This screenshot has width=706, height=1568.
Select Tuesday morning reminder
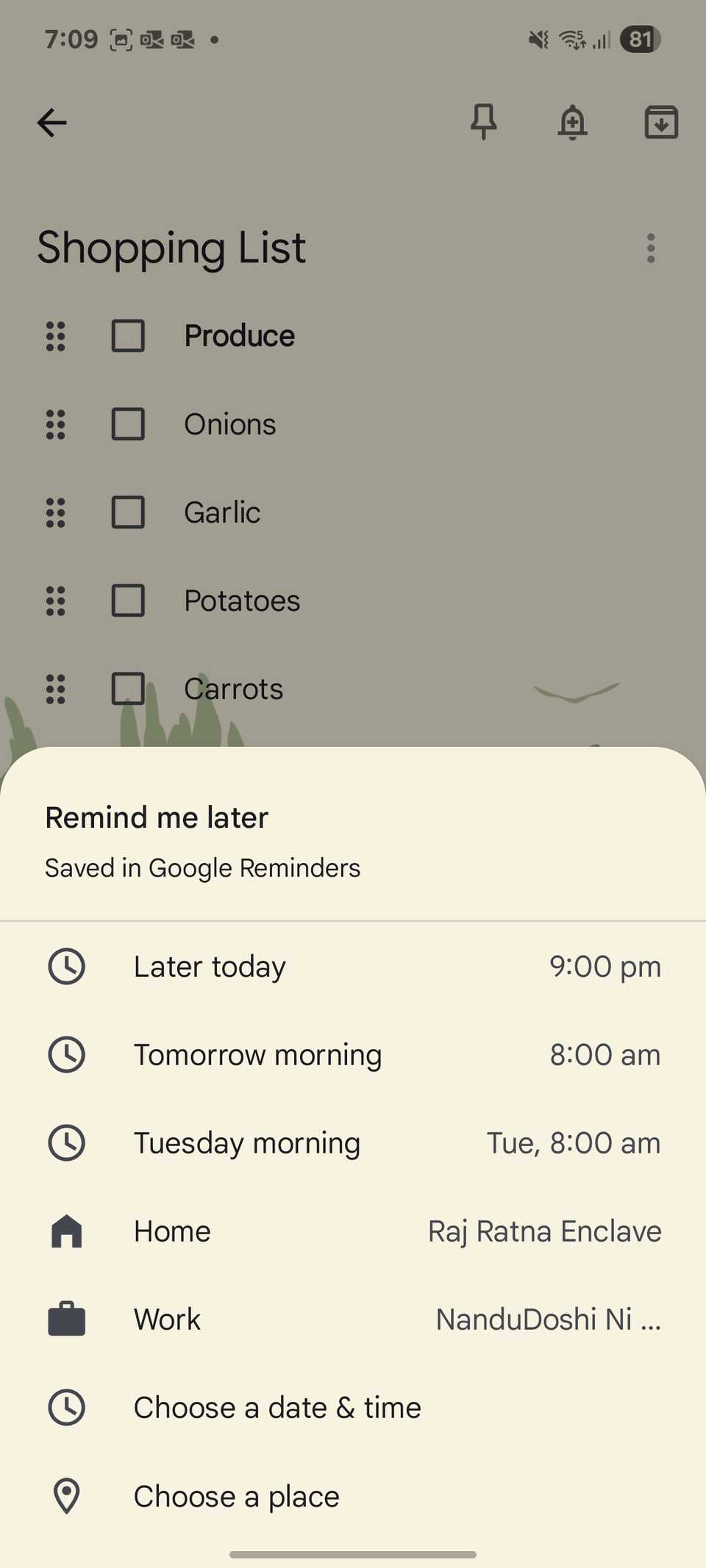click(x=353, y=1143)
